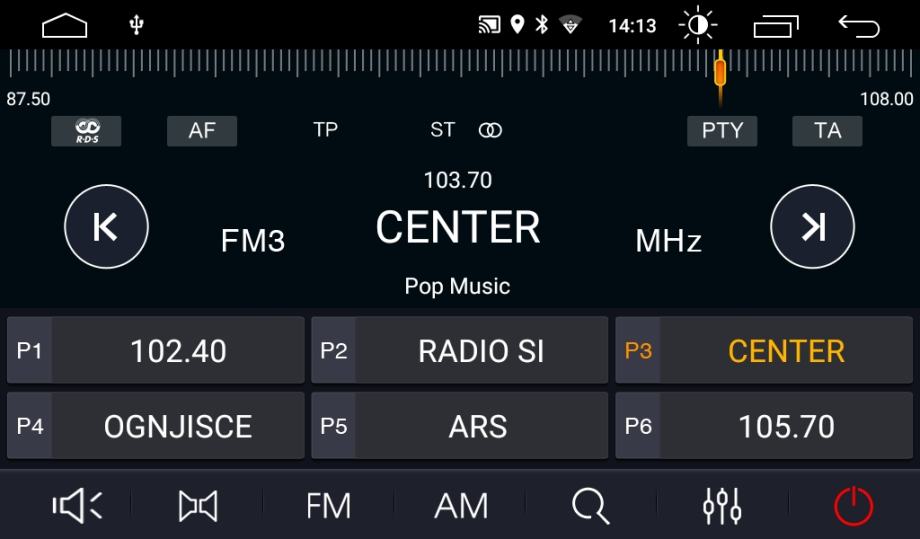Image resolution: width=920 pixels, height=539 pixels.
Task: Tune to preset P6 105.70
Action: click(764, 426)
